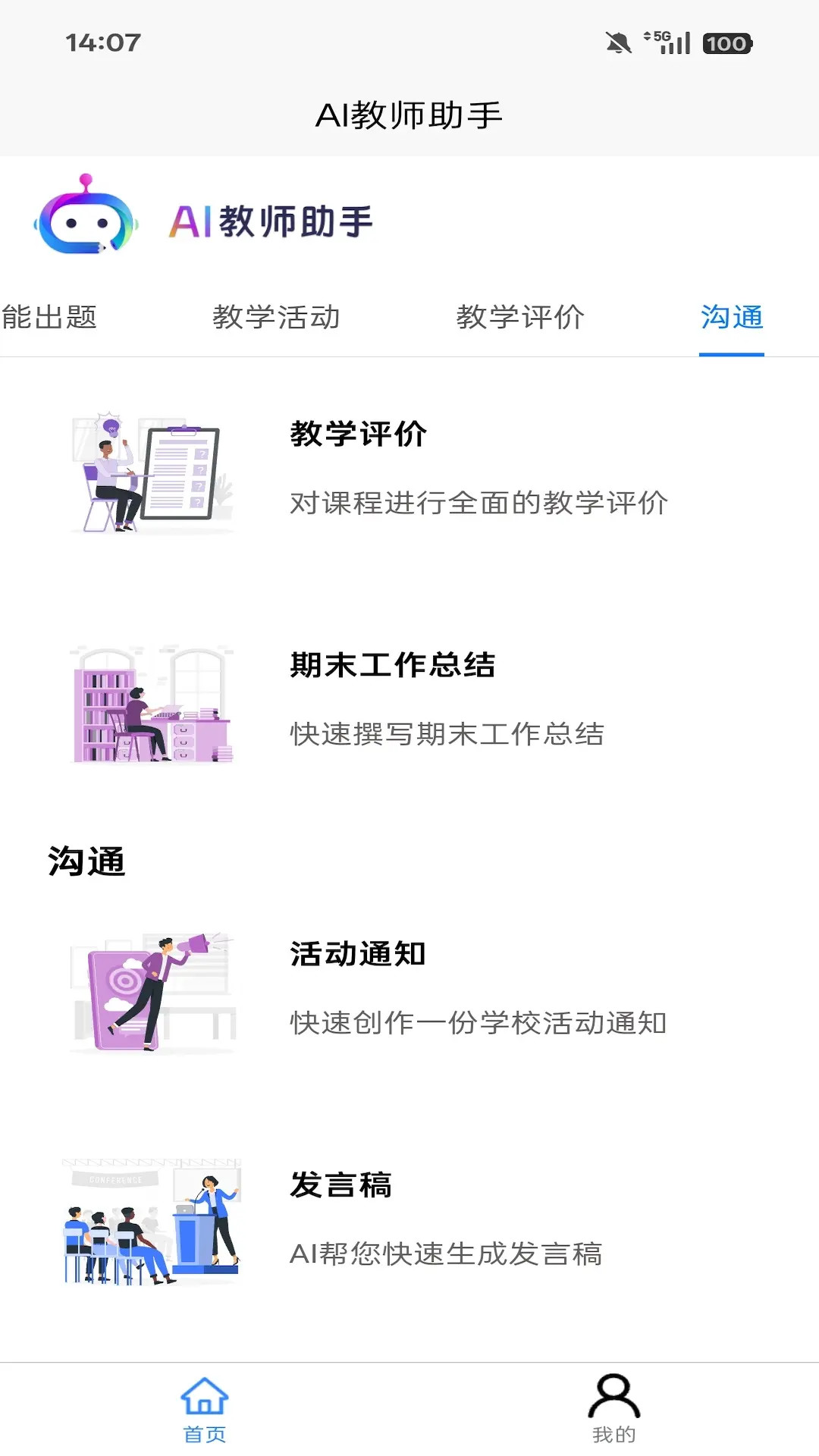The image size is (819, 1456).
Task: Tap the AI教师助手 page title
Action: tap(409, 114)
